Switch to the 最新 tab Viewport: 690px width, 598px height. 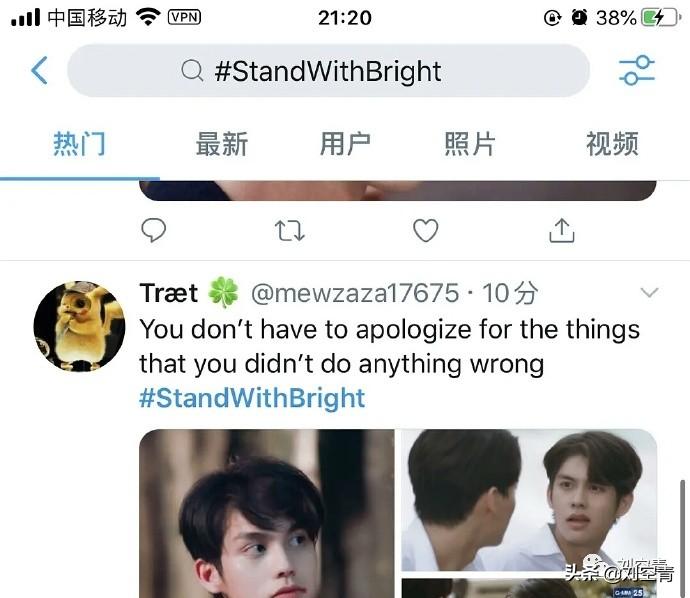221,144
